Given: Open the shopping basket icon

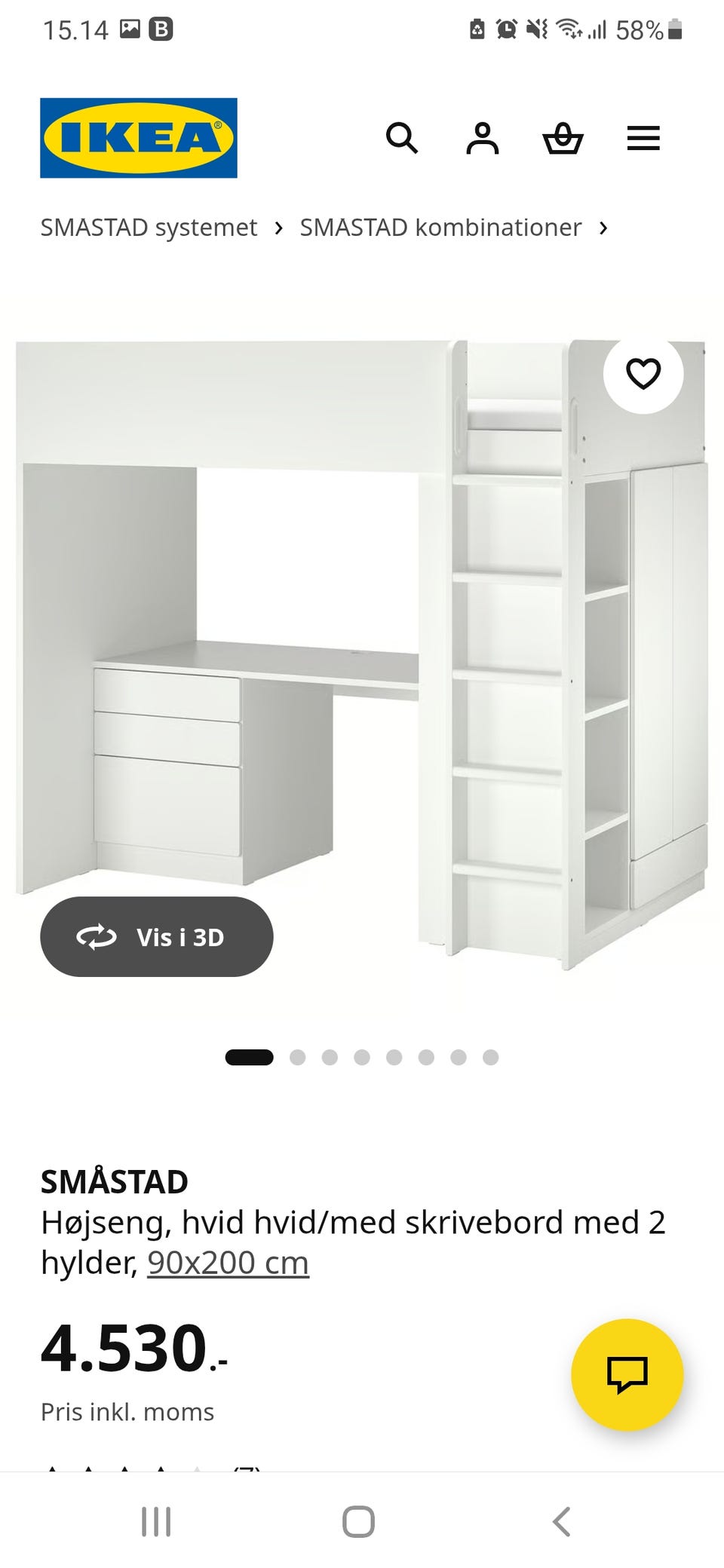Looking at the screenshot, I should [x=563, y=139].
